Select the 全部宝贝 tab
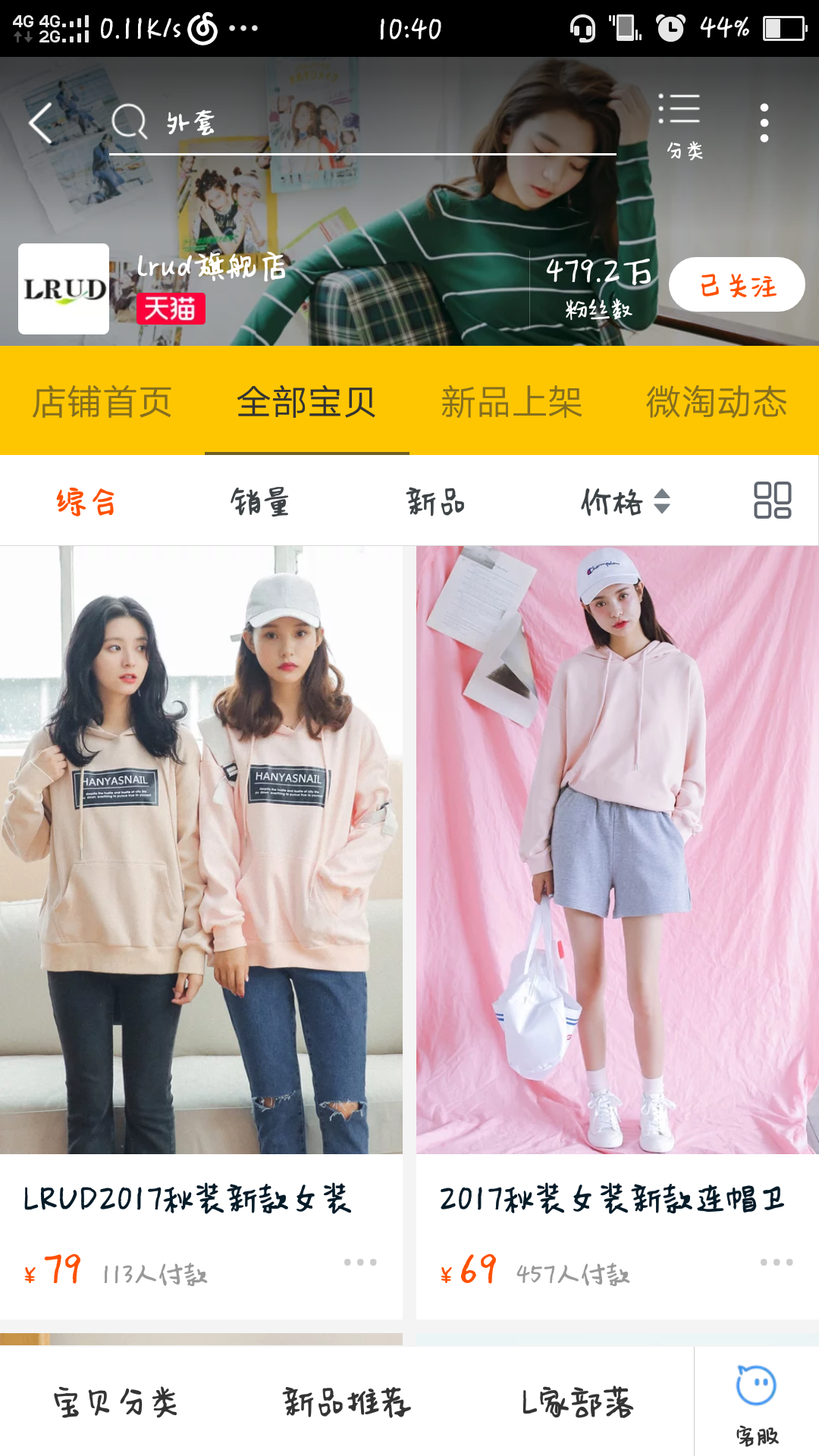 (307, 402)
